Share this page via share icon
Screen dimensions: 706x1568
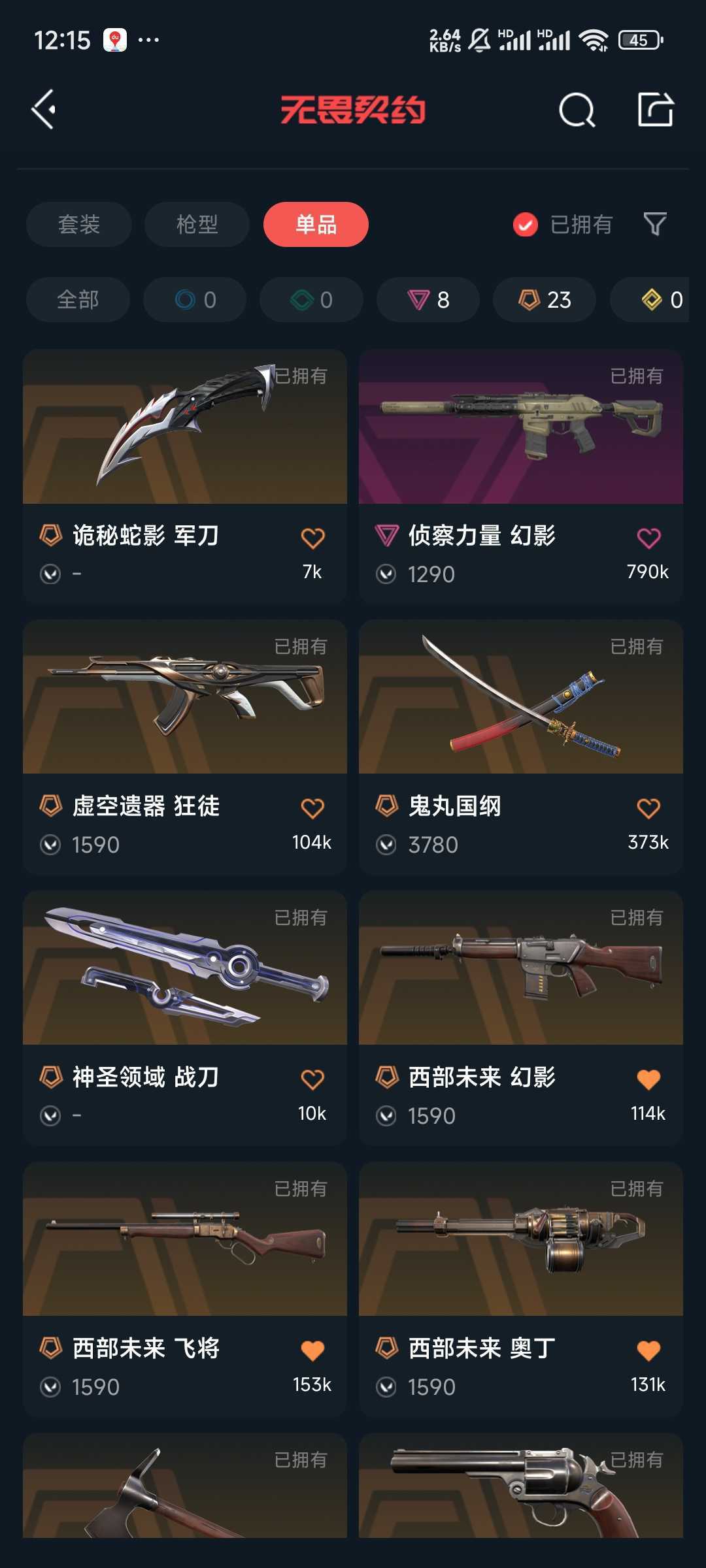[655, 109]
